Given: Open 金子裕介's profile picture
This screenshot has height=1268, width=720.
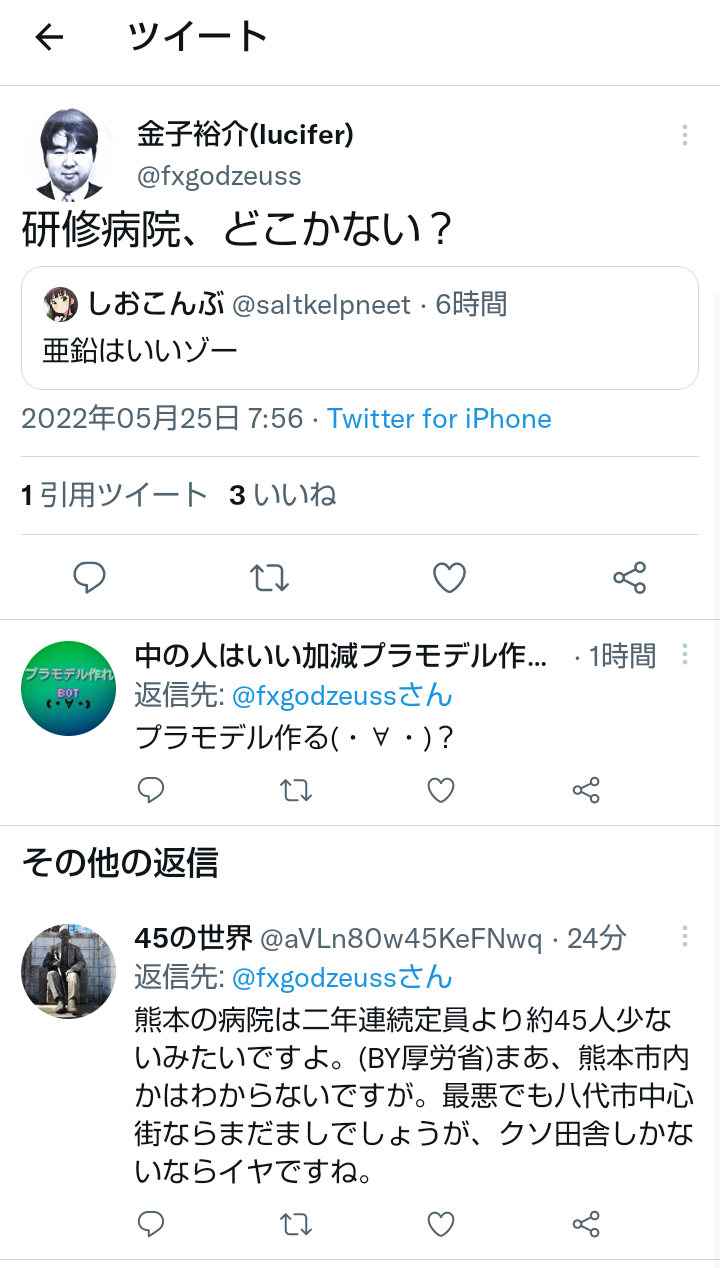Looking at the screenshot, I should 69,154.
